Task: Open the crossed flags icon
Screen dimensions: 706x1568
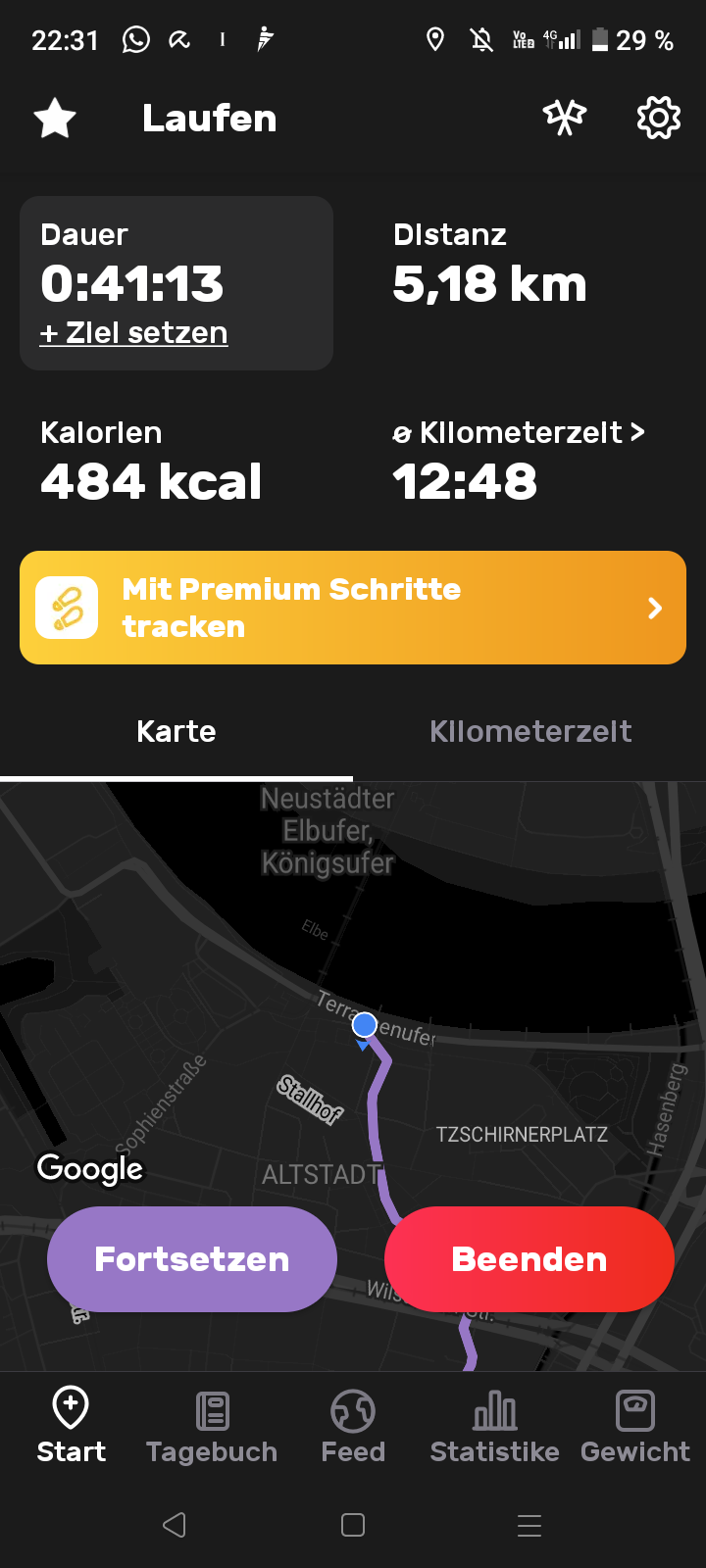Action: tap(565, 119)
